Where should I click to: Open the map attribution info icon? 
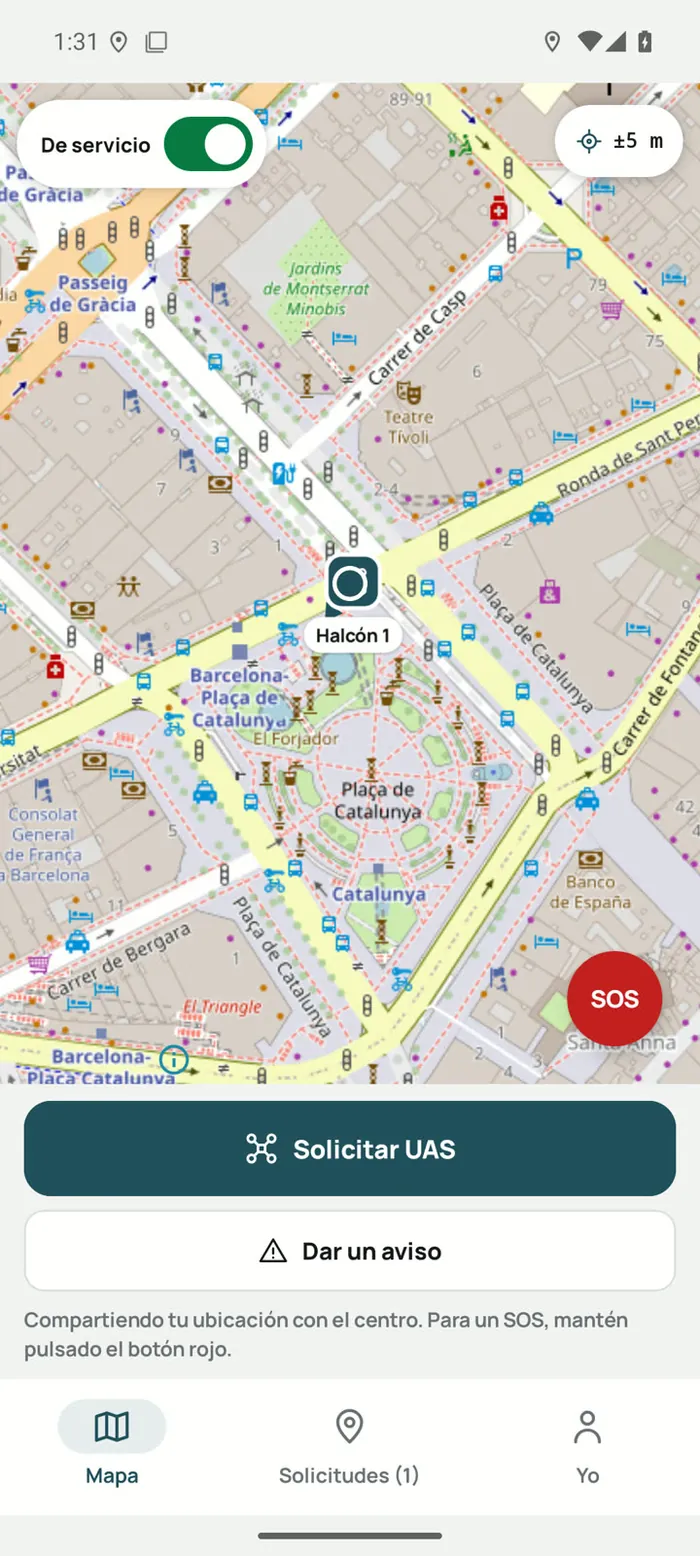coord(174,1059)
